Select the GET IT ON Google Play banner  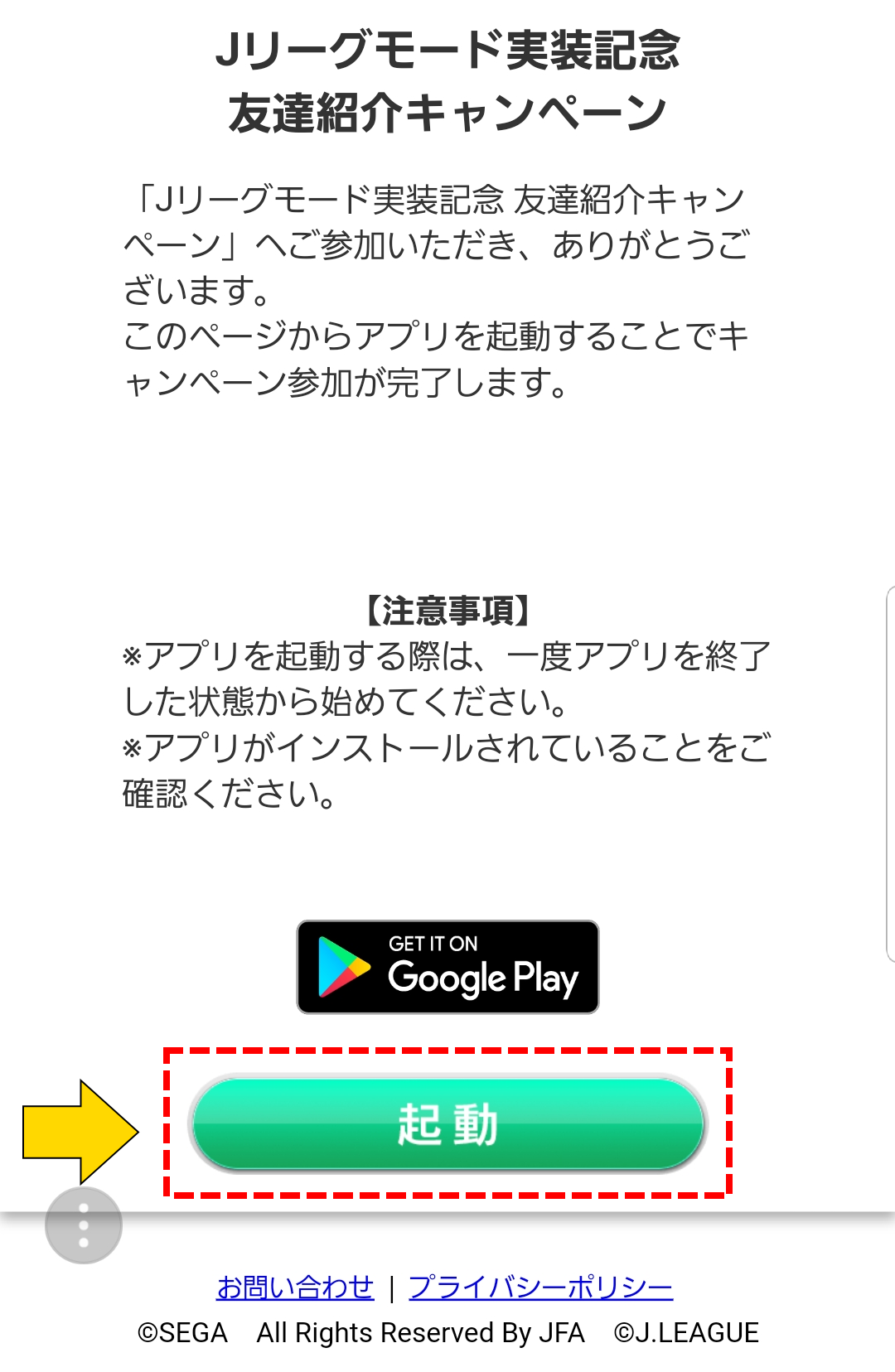click(x=447, y=968)
